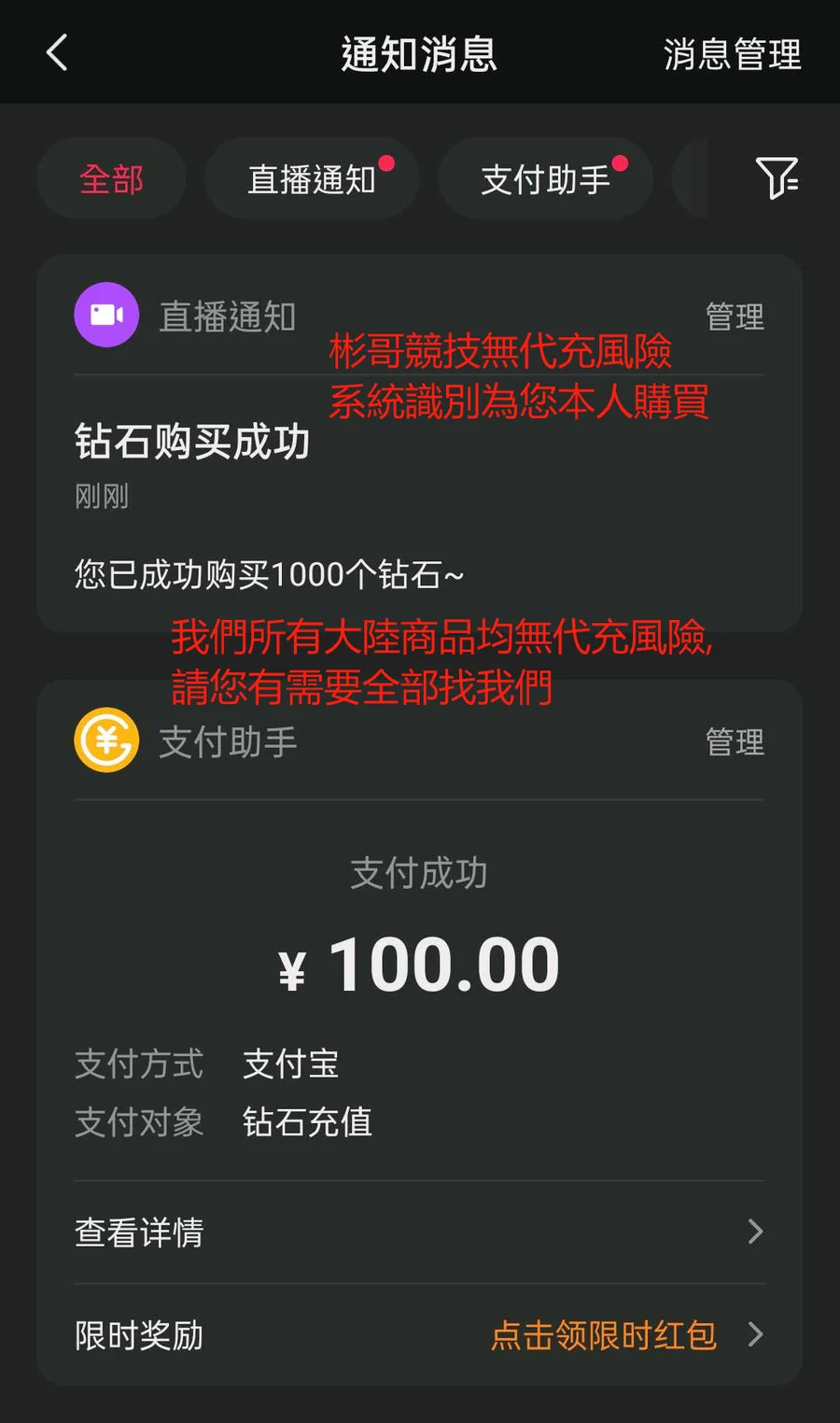
Task: Select the 全部 filter chip
Action: coord(111,179)
